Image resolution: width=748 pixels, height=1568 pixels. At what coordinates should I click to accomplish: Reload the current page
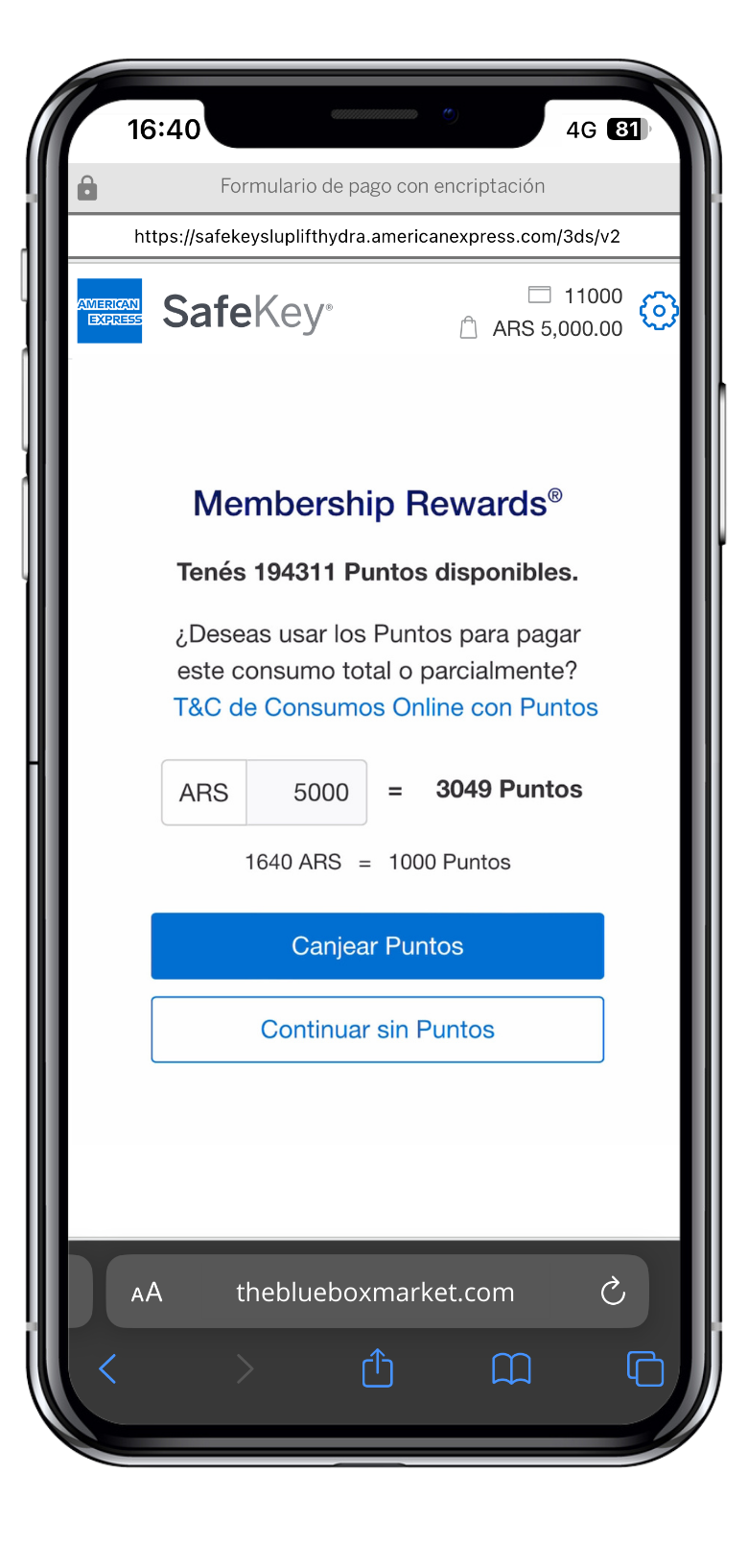coord(613,1292)
